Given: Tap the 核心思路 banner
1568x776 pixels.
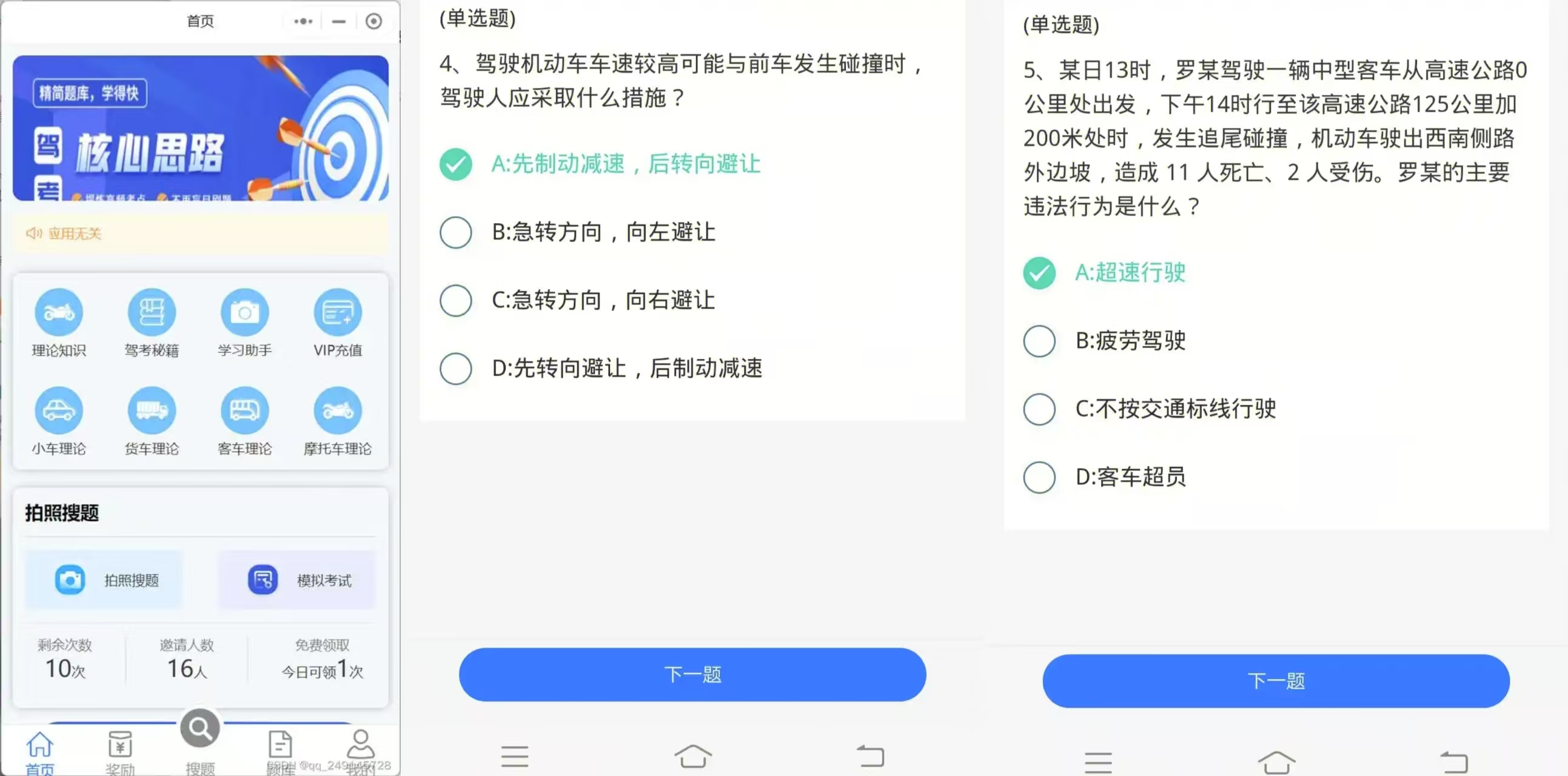Looking at the screenshot, I should point(200,128).
